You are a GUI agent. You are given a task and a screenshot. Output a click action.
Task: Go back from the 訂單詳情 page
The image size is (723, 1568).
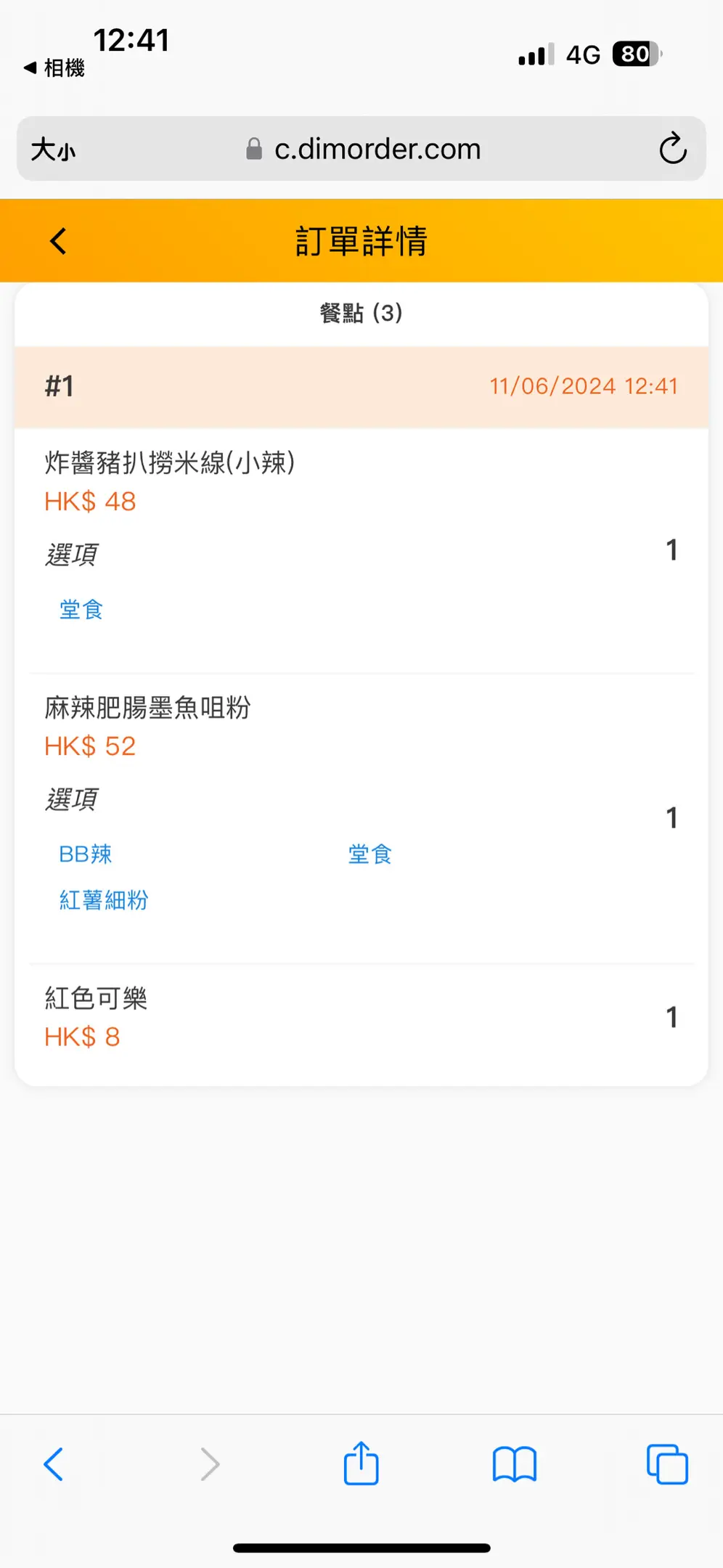(x=58, y=241)
